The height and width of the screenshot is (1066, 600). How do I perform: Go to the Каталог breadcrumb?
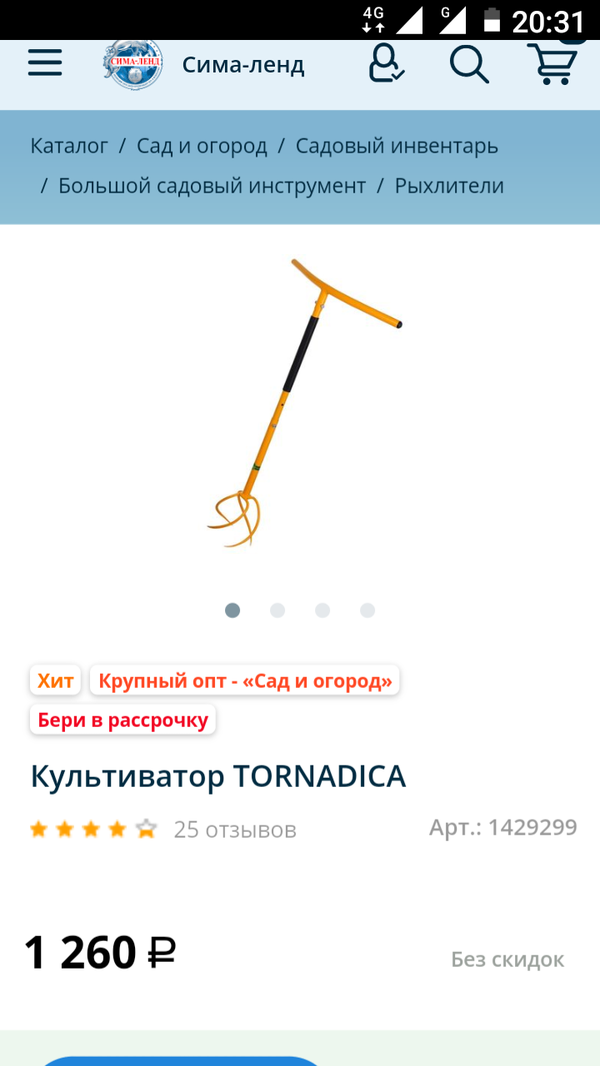coord(69,146)
